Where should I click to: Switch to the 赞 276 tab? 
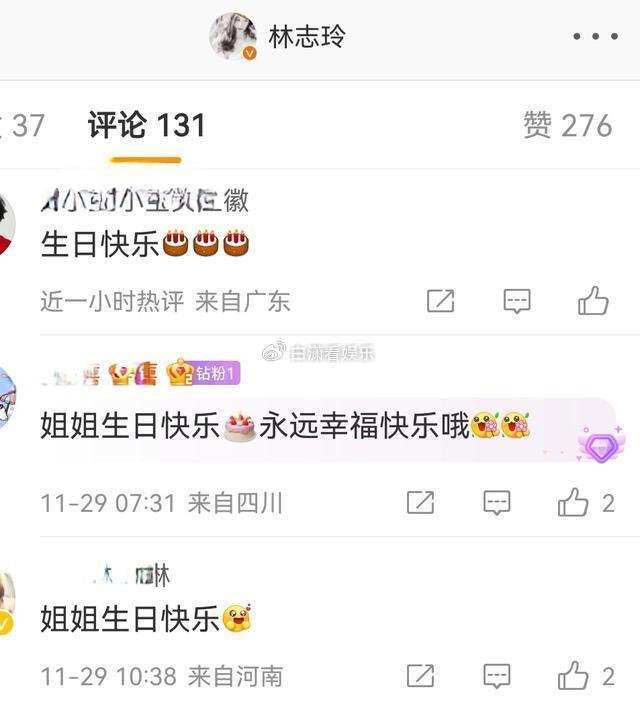pyautogui.click(x=567, y=125)
